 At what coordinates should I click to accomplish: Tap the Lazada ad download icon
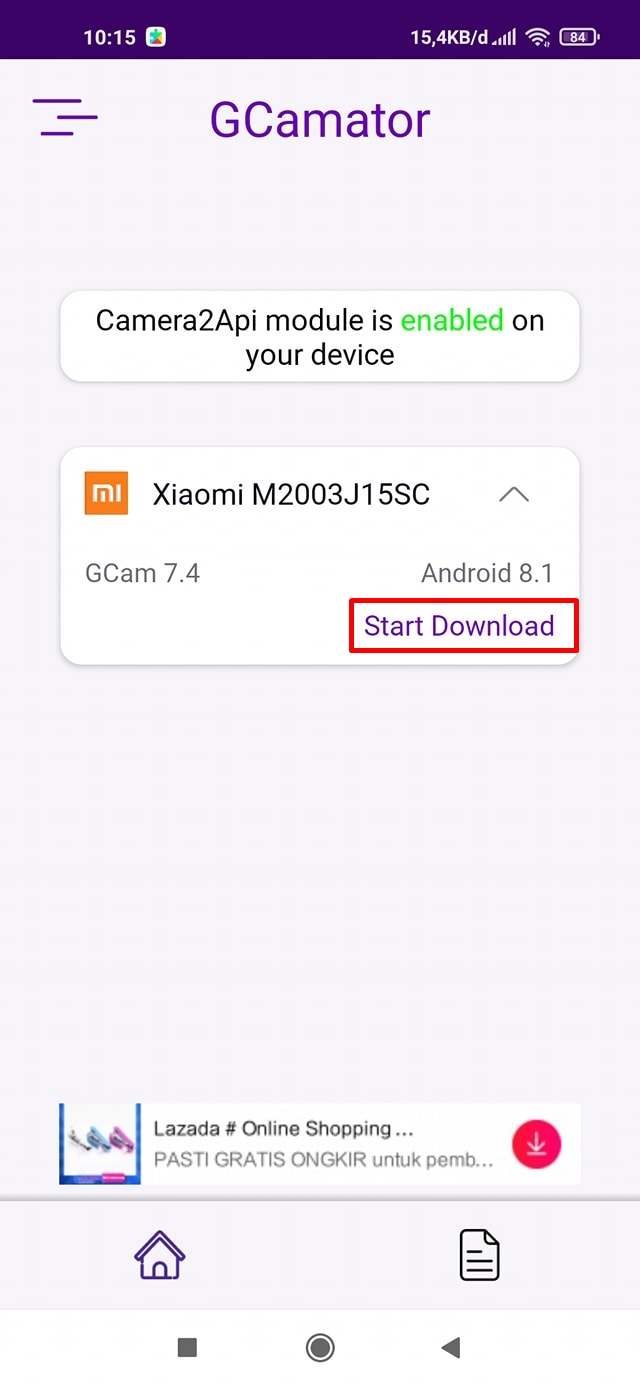[537, 1144]
